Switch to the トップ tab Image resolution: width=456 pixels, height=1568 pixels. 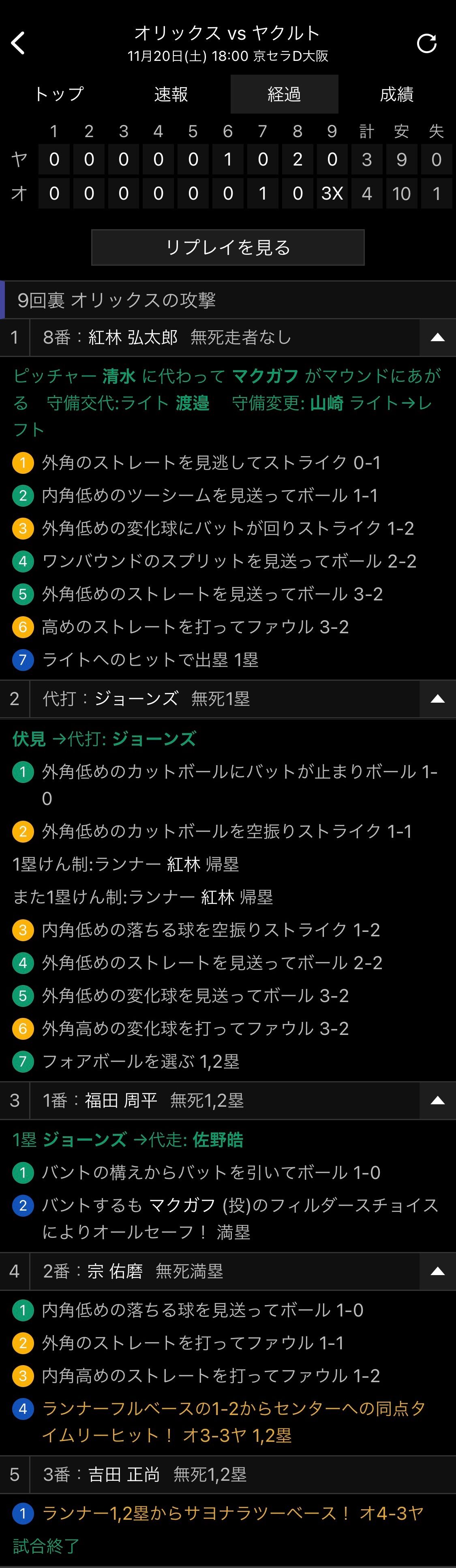click(58, 95)
